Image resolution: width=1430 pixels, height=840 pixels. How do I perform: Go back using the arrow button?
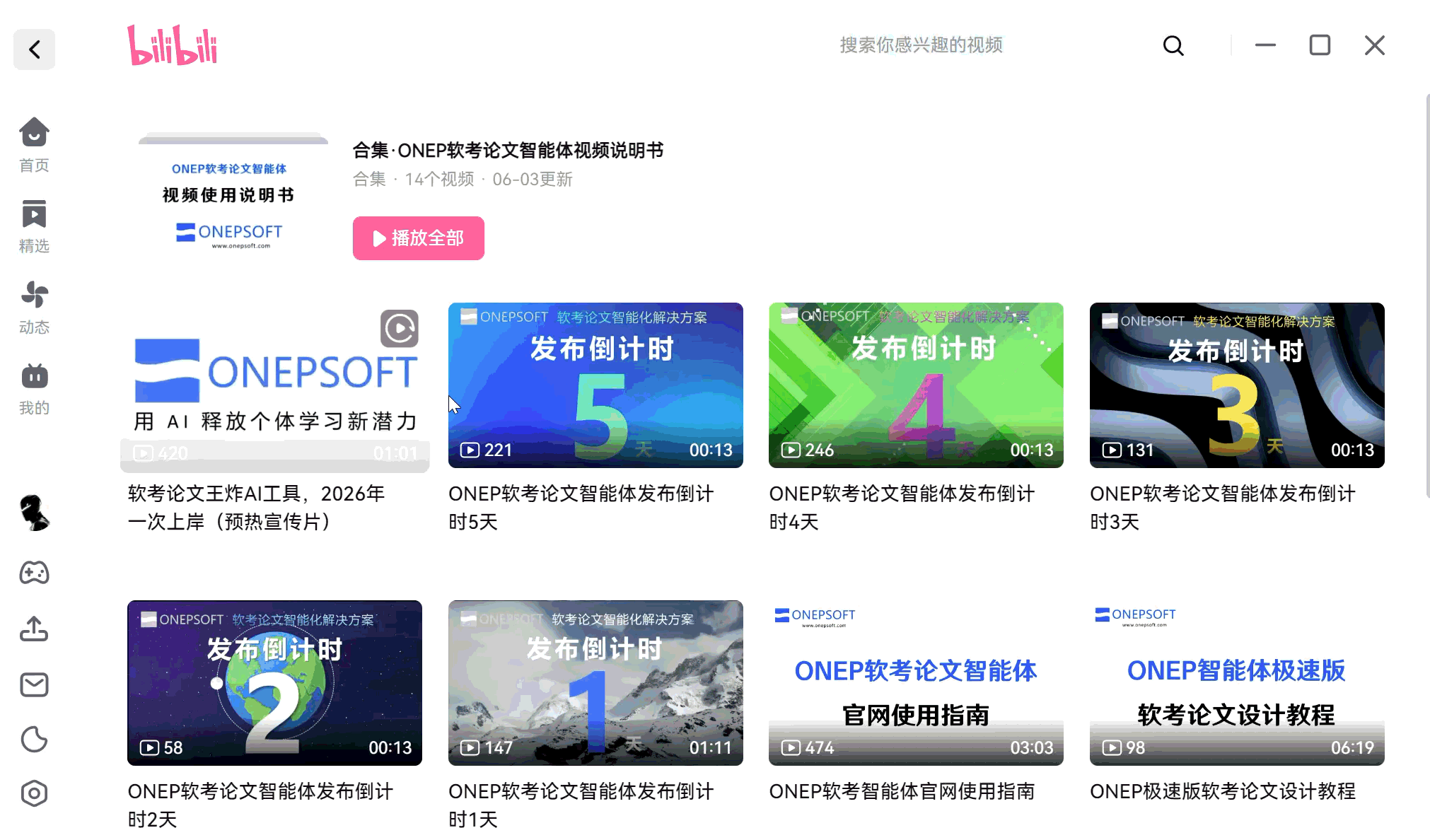click(x=34, y=49)
